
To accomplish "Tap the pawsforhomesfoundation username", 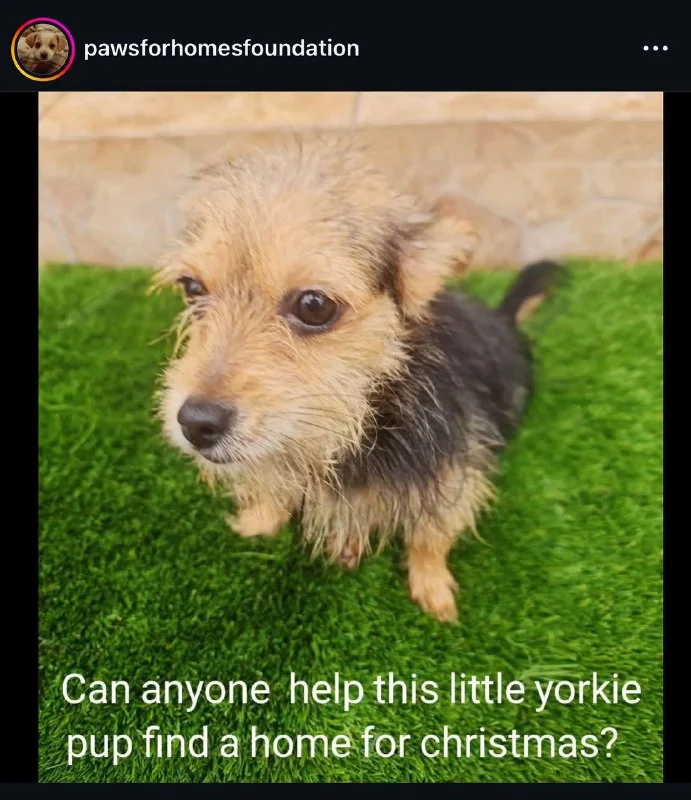I will coord(221,48).
